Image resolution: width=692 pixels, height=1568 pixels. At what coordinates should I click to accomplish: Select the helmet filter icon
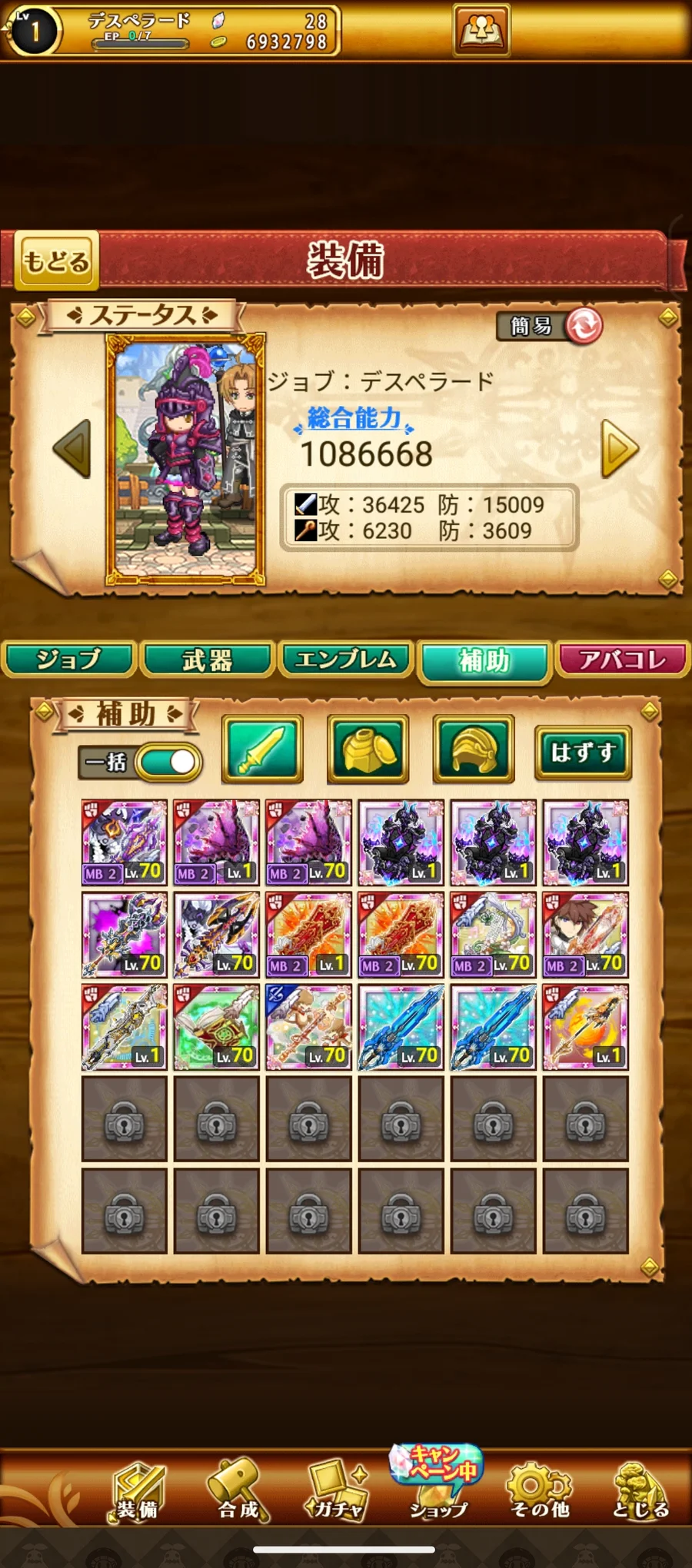click(473, 749)
